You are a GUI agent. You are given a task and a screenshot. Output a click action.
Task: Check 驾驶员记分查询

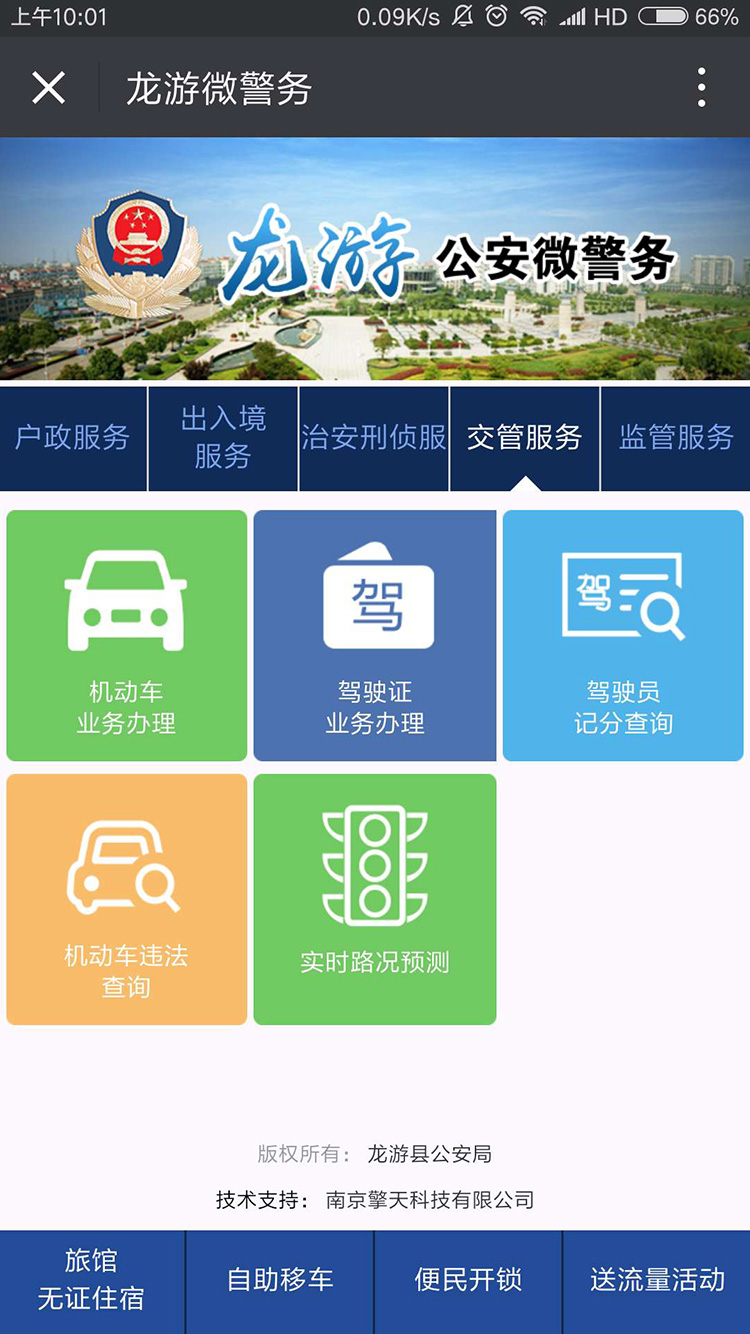(623, 636)
